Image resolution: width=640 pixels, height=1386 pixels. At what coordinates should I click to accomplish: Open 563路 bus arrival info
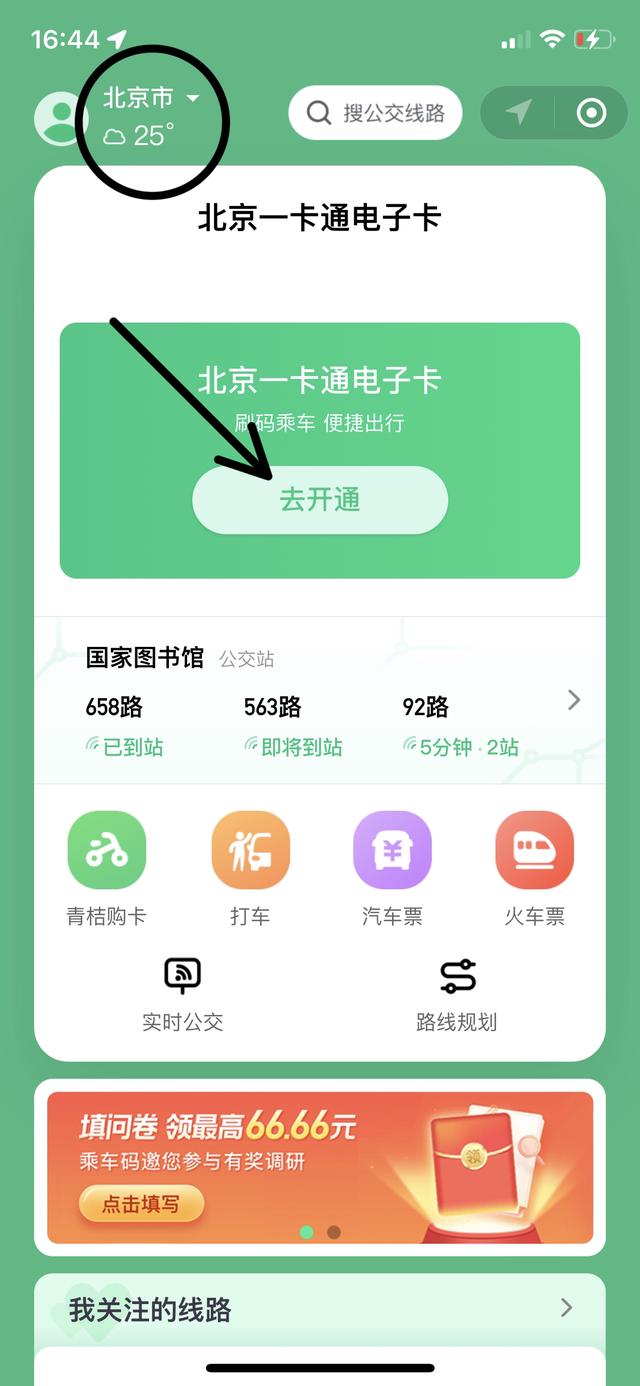[x=292, y=726]
